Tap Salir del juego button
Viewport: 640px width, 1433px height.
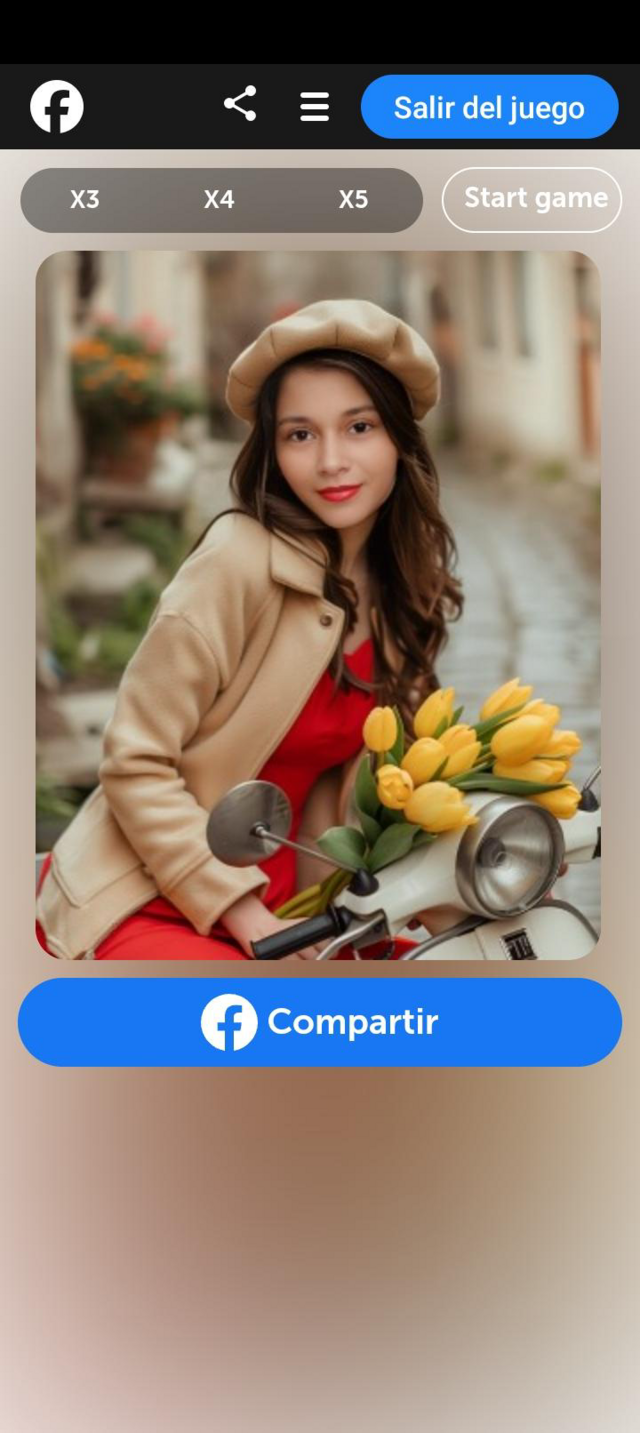490,107
